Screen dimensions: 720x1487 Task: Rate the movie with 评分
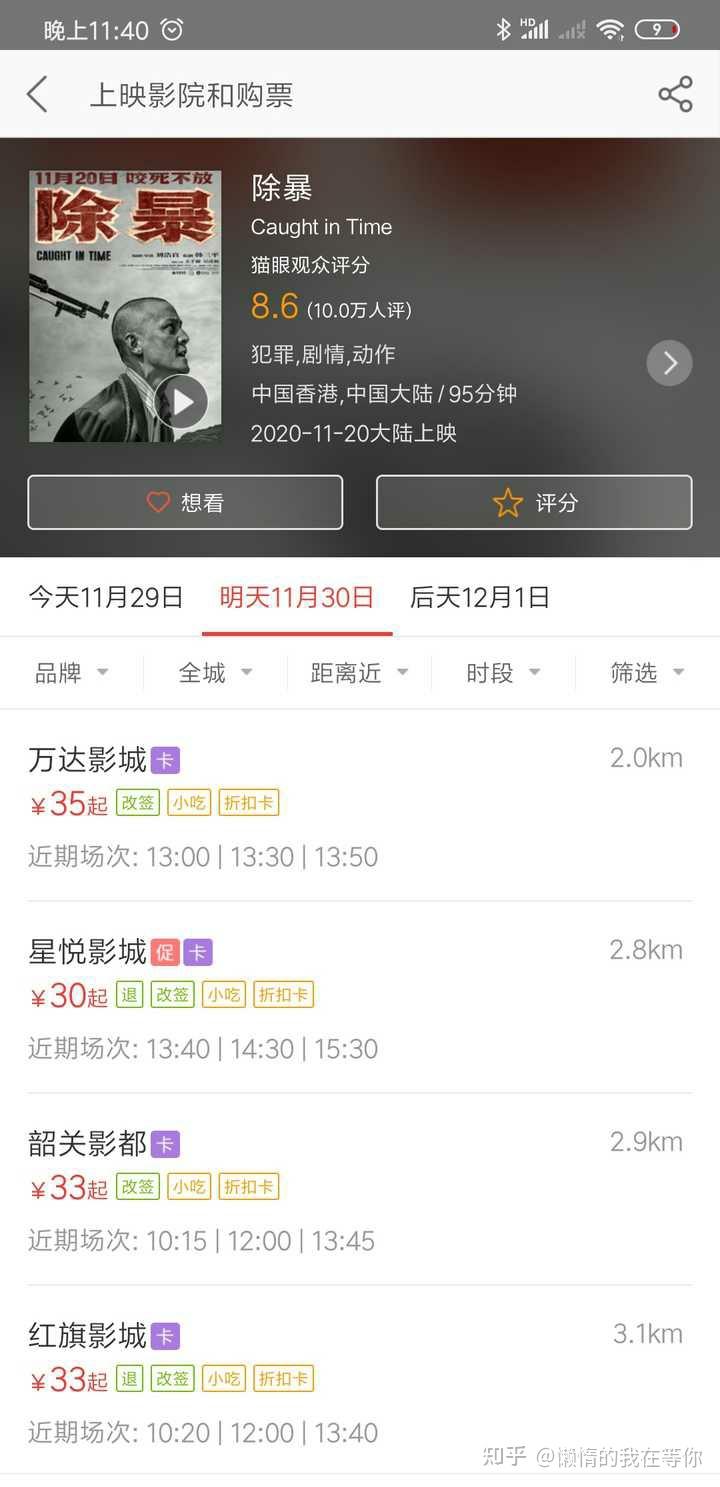(x=534, y=502)
